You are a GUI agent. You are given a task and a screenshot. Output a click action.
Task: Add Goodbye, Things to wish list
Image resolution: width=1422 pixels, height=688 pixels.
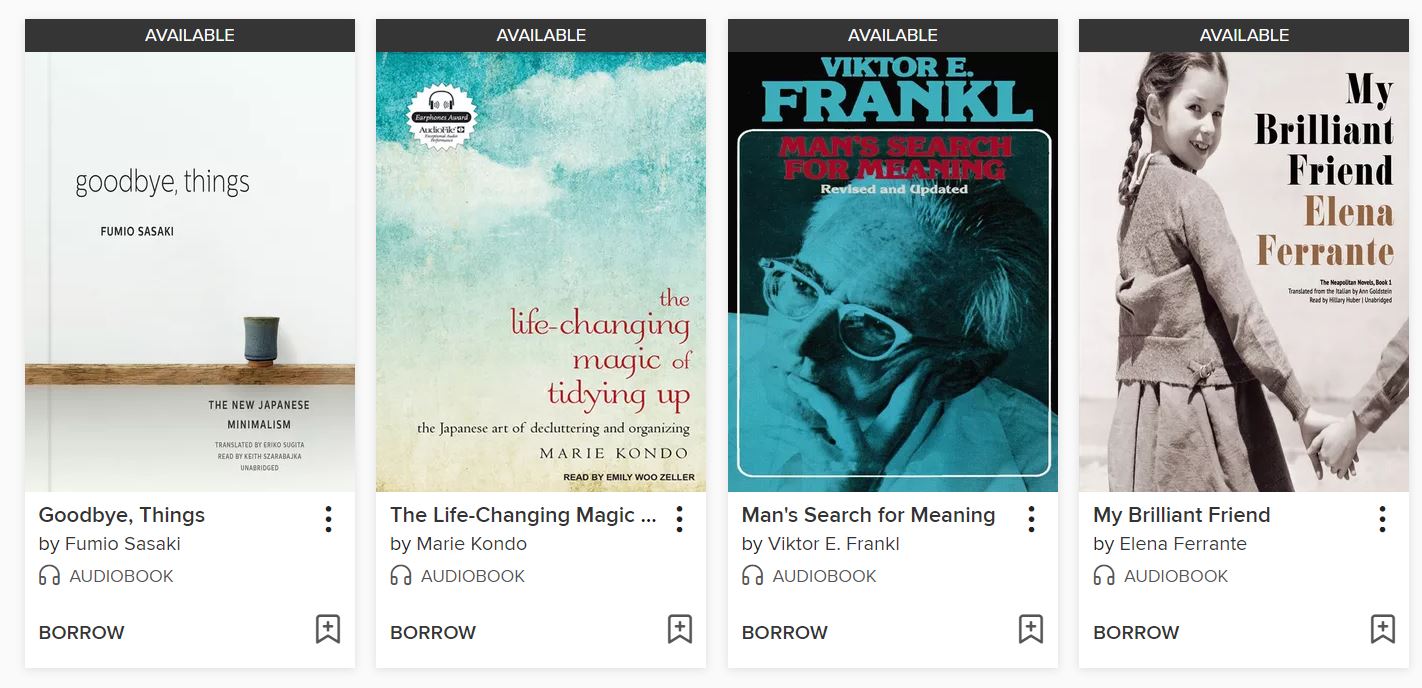pos(328,629)
